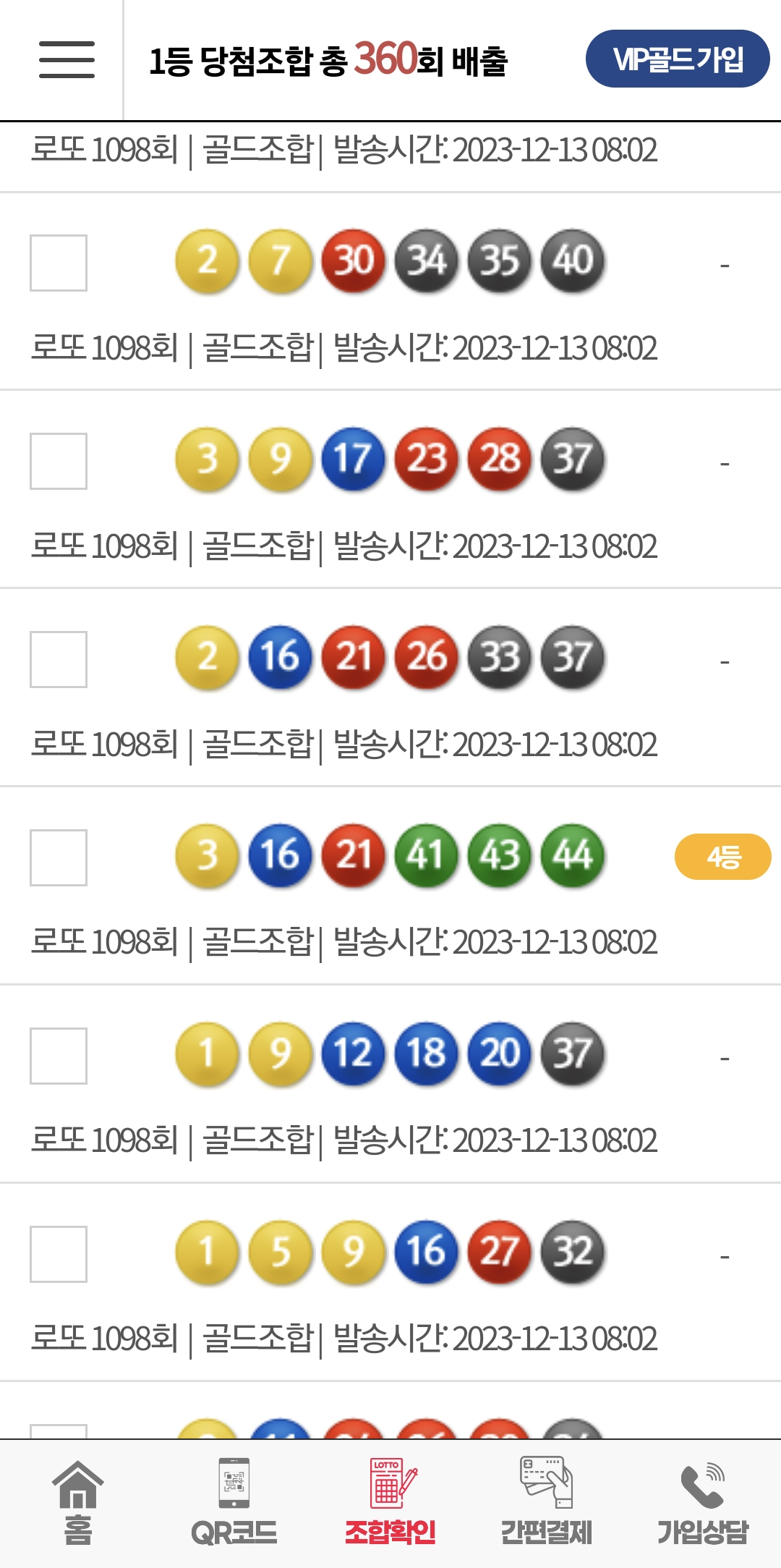Open the 가입상담 tab
Viewport: 781px width, 1568px height.
703,1504
